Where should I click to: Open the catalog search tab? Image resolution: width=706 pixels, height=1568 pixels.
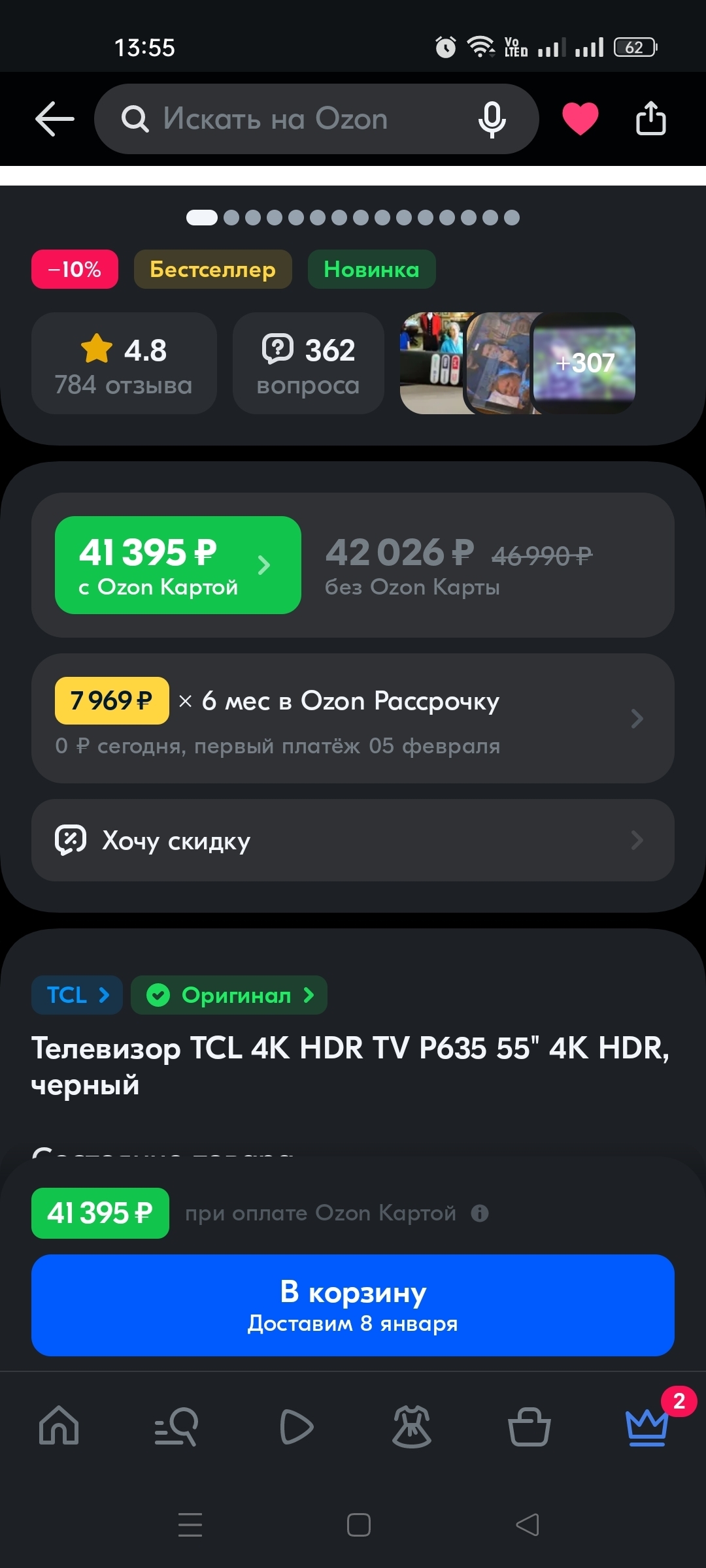176,1426
